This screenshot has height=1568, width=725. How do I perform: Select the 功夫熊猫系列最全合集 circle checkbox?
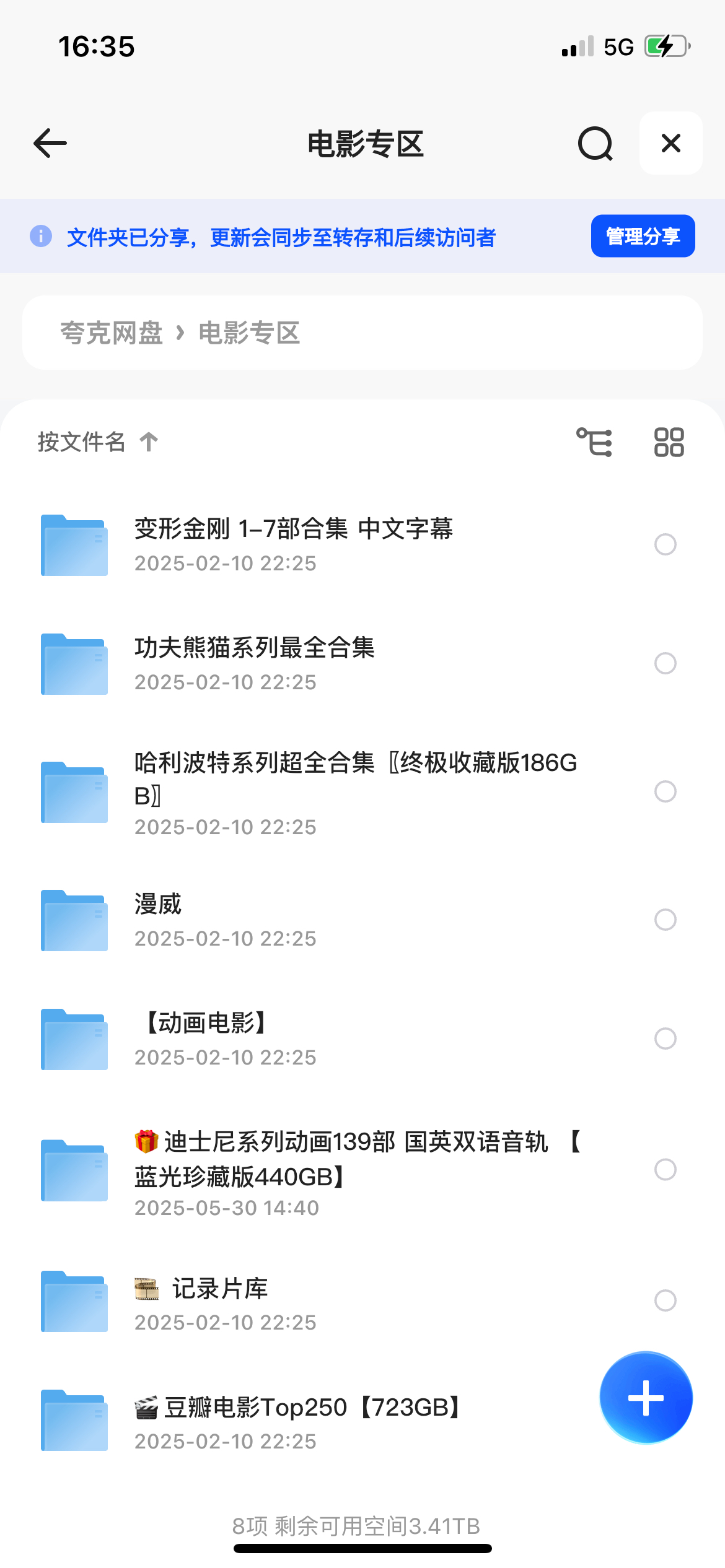[666, 663]
